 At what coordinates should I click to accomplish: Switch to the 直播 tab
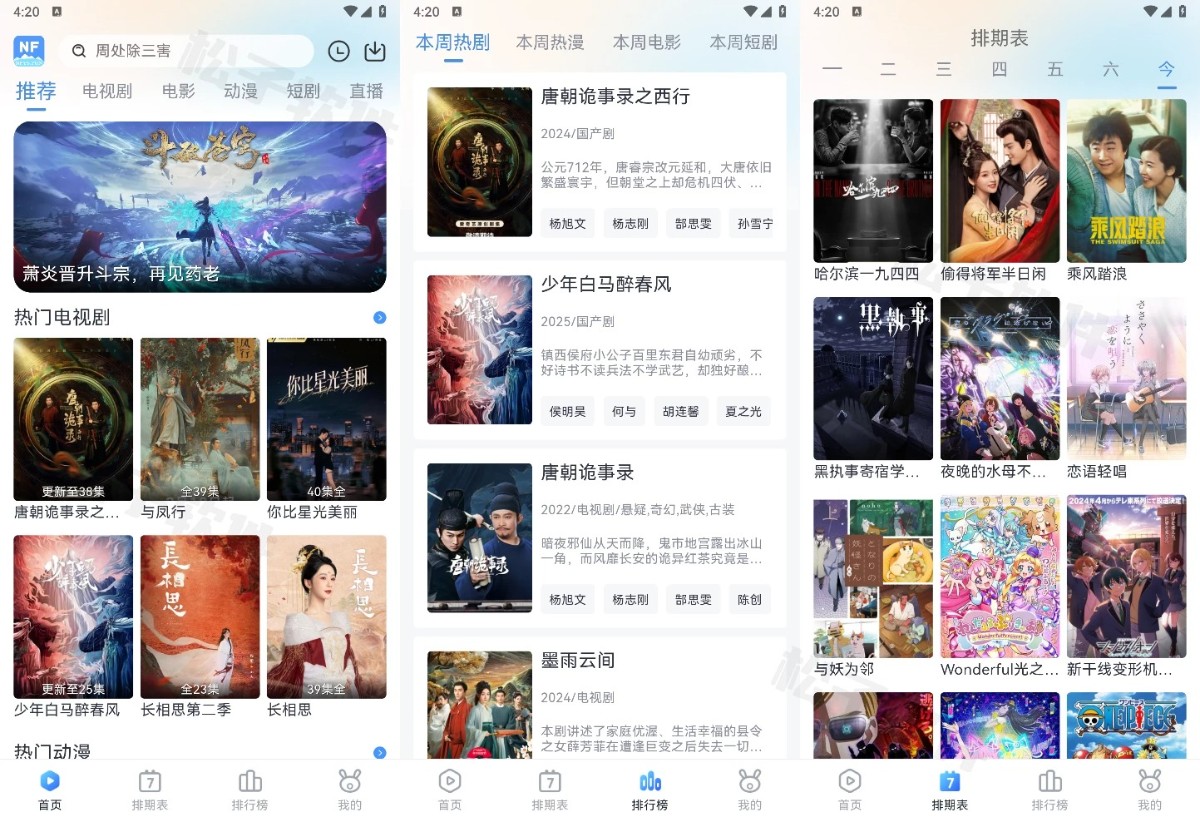tap(366, 91)
